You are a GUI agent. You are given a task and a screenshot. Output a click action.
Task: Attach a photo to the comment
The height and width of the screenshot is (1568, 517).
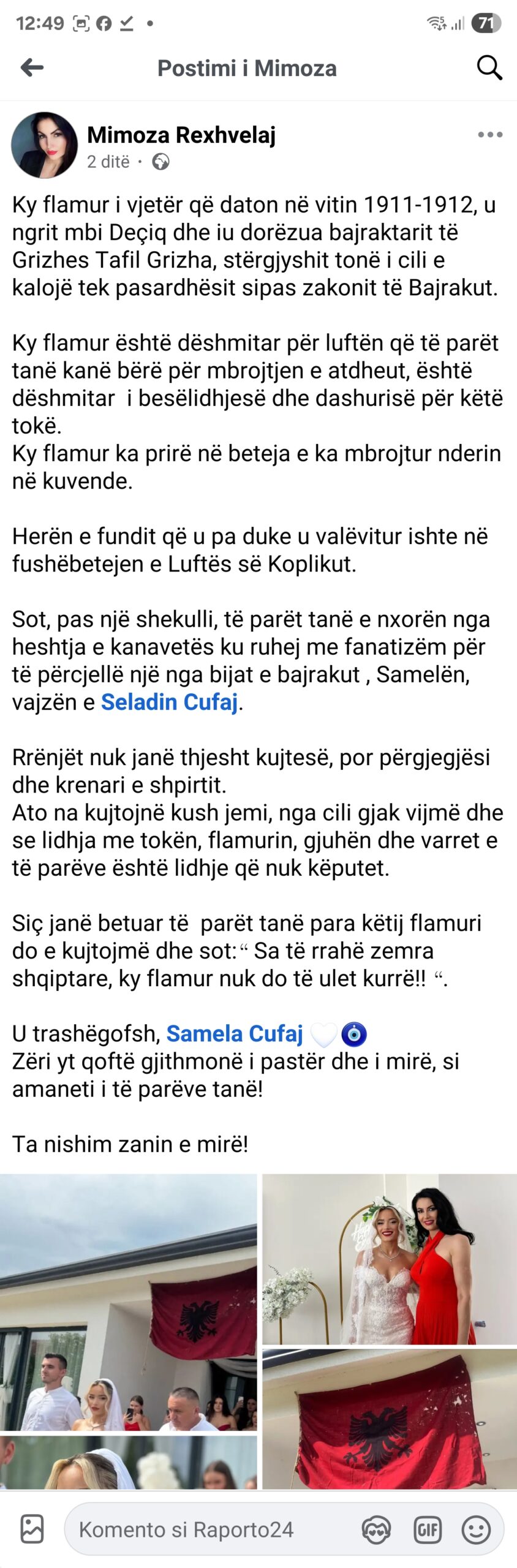pyautogui.click(x=32, y=1529)
